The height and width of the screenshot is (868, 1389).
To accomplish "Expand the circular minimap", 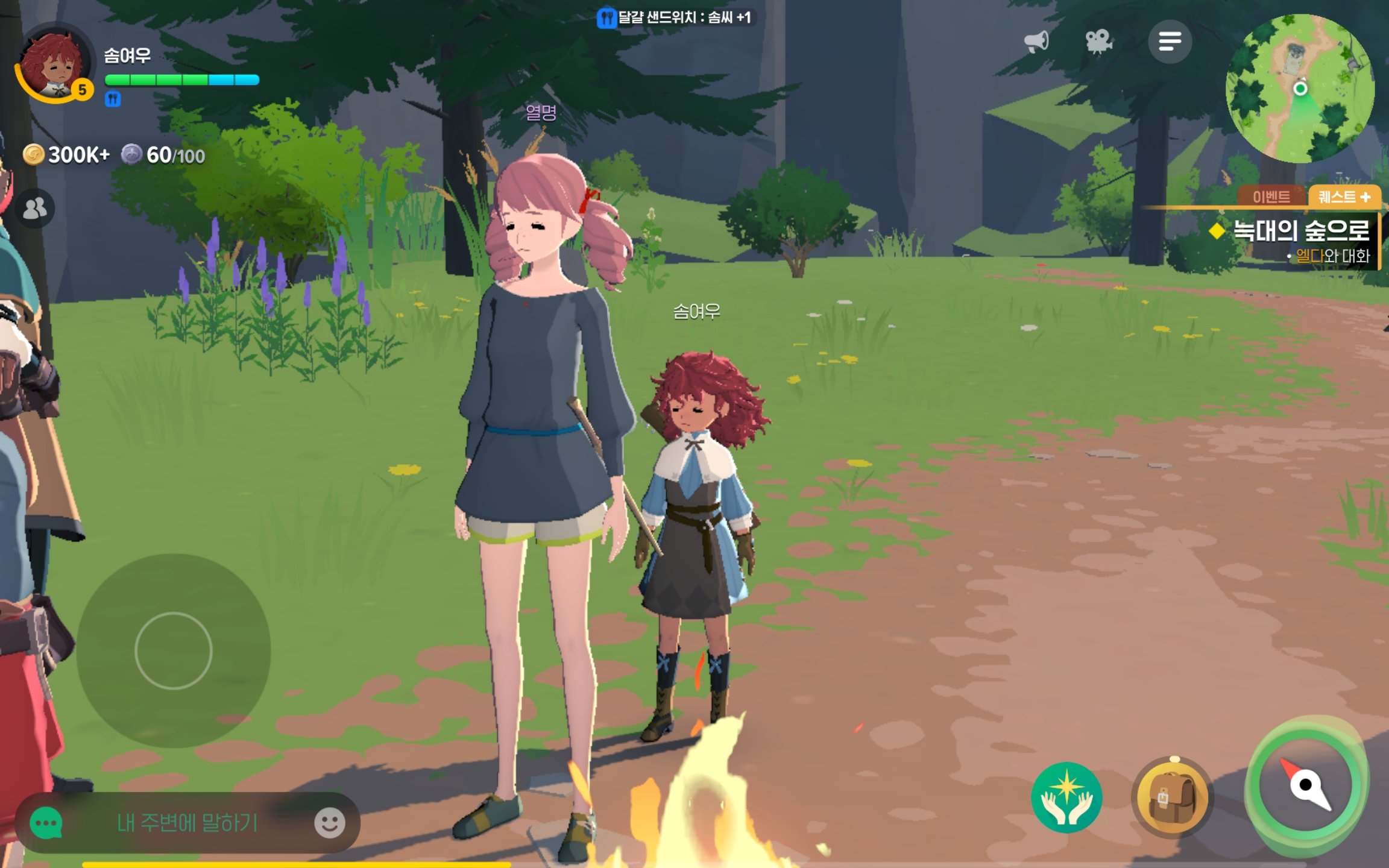I will click(1300, 89).
